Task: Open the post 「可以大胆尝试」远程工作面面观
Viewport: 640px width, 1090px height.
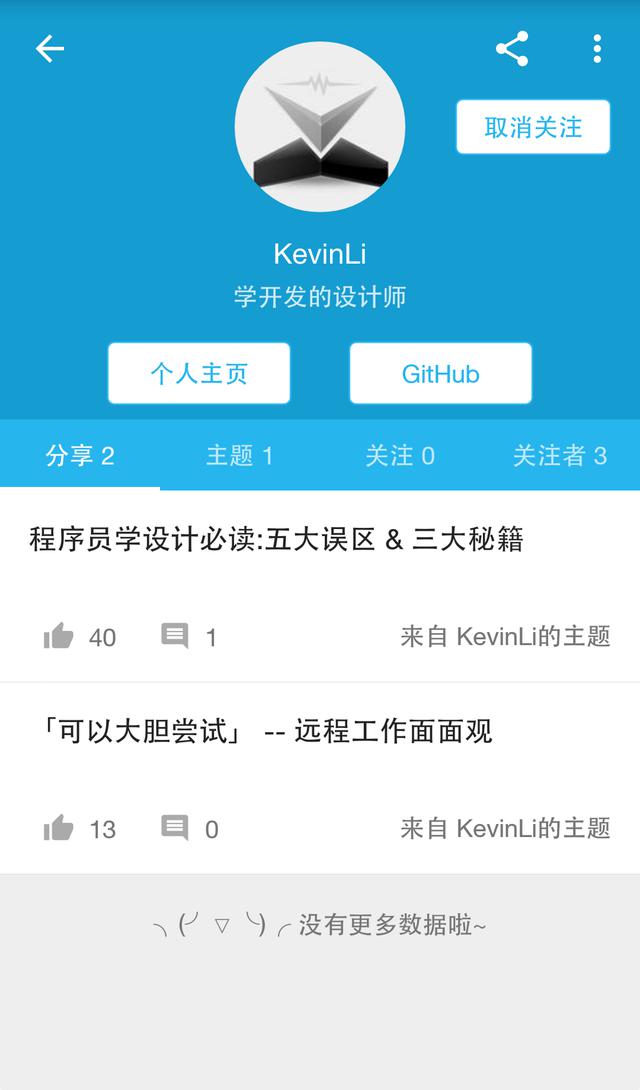Action: [x=262, y=732]
